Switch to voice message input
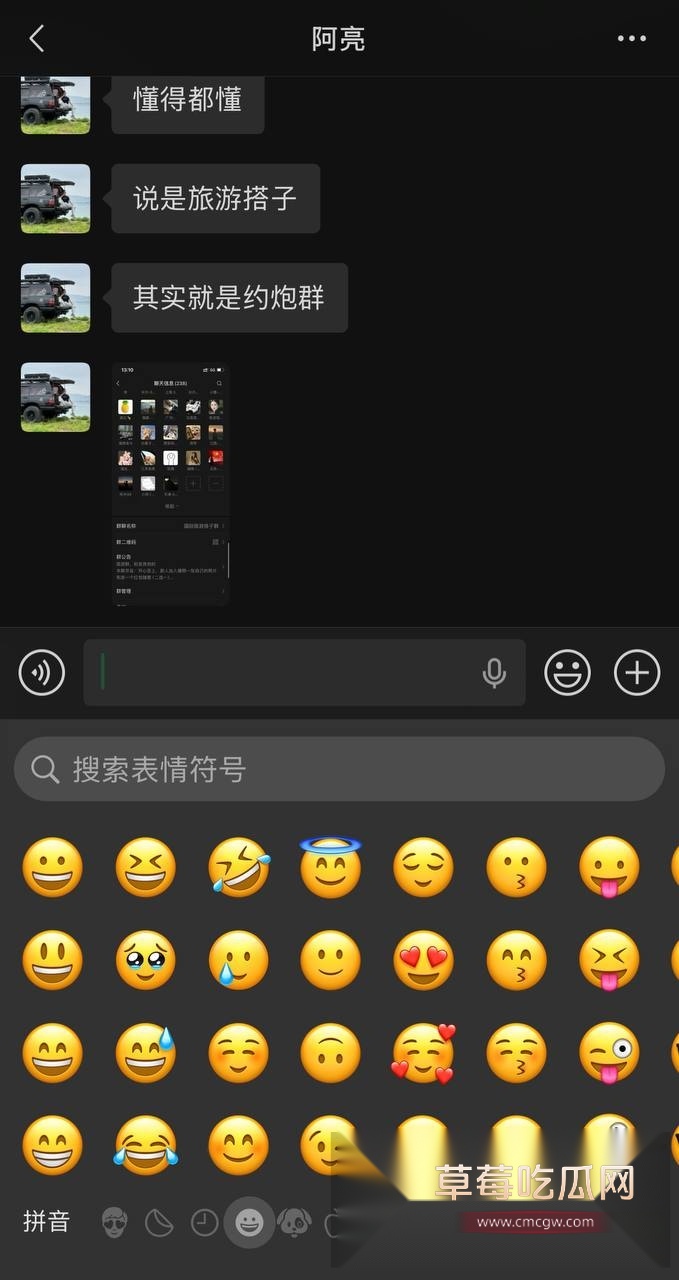Image resolution: width=679 pixels, height=1280 pixels. tap(42, 672)
